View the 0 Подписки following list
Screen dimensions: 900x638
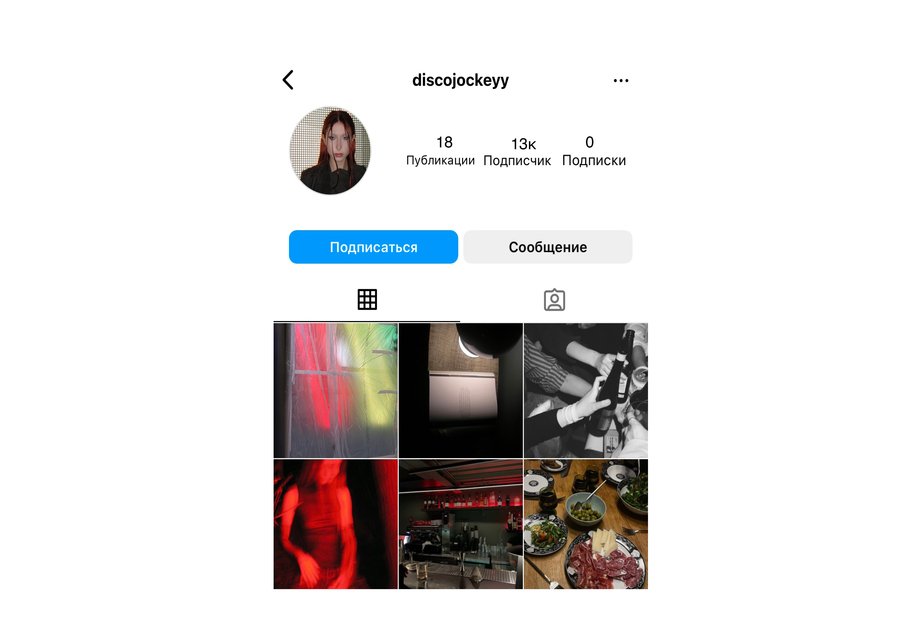593,151
